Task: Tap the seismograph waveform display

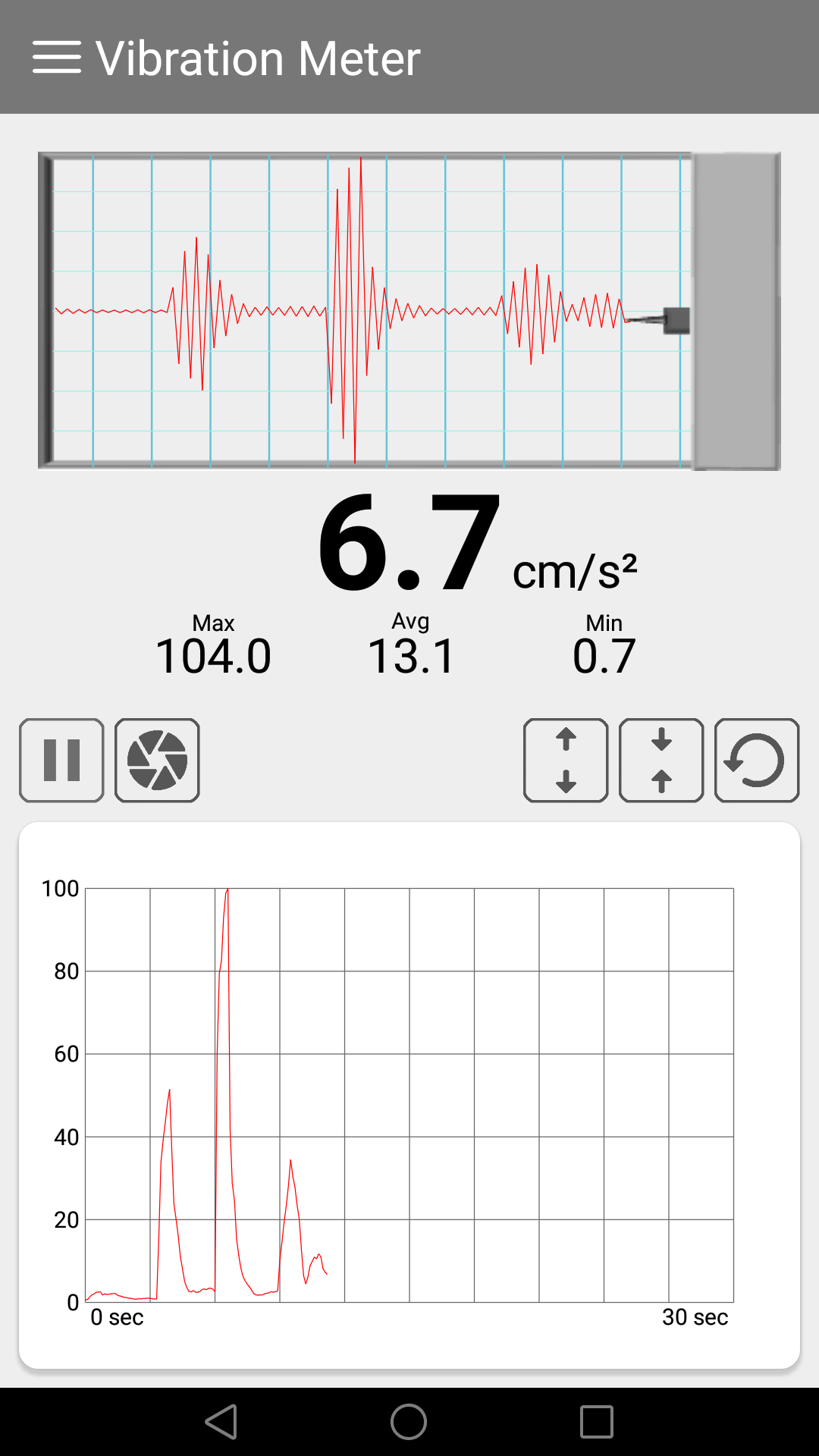Action: [x=364, y=311]
